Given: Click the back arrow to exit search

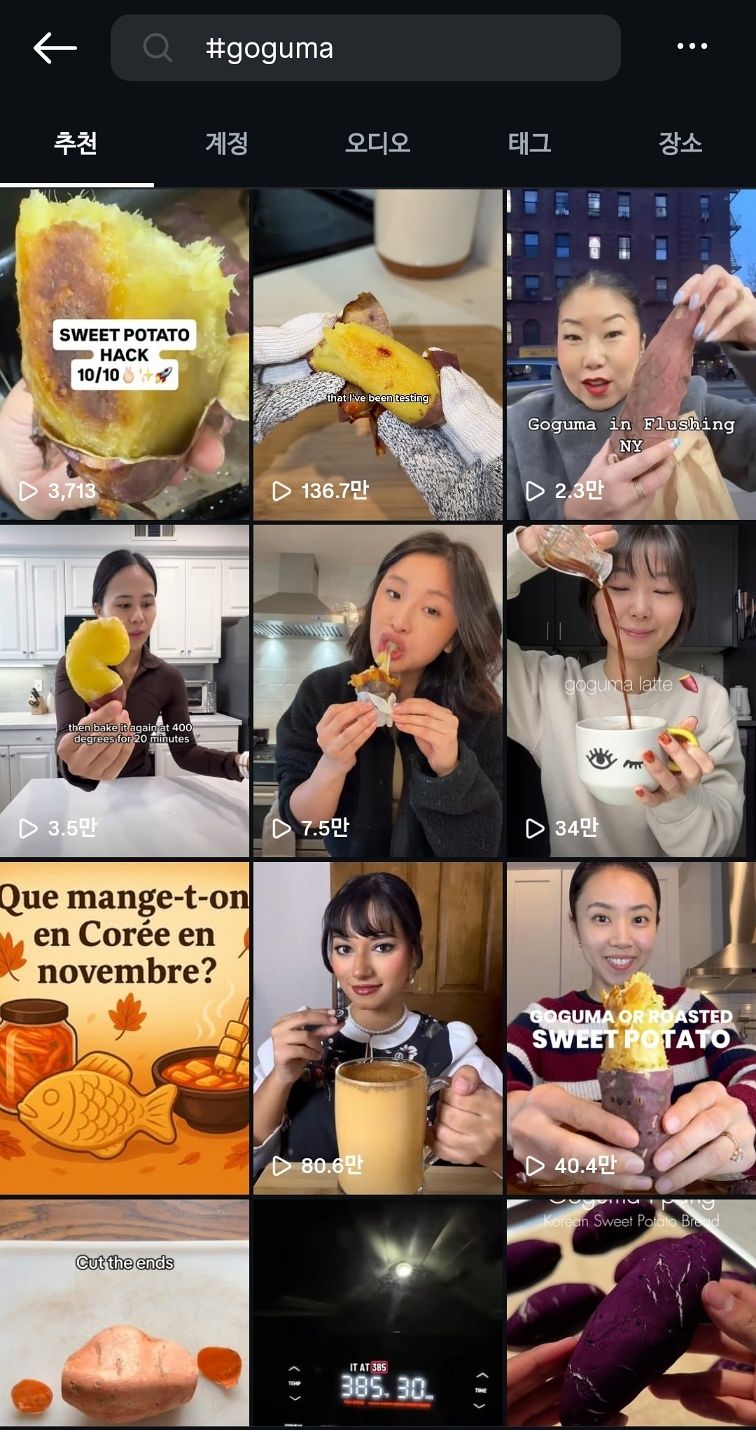Looking at the screenshot, I should coord(55,46).
